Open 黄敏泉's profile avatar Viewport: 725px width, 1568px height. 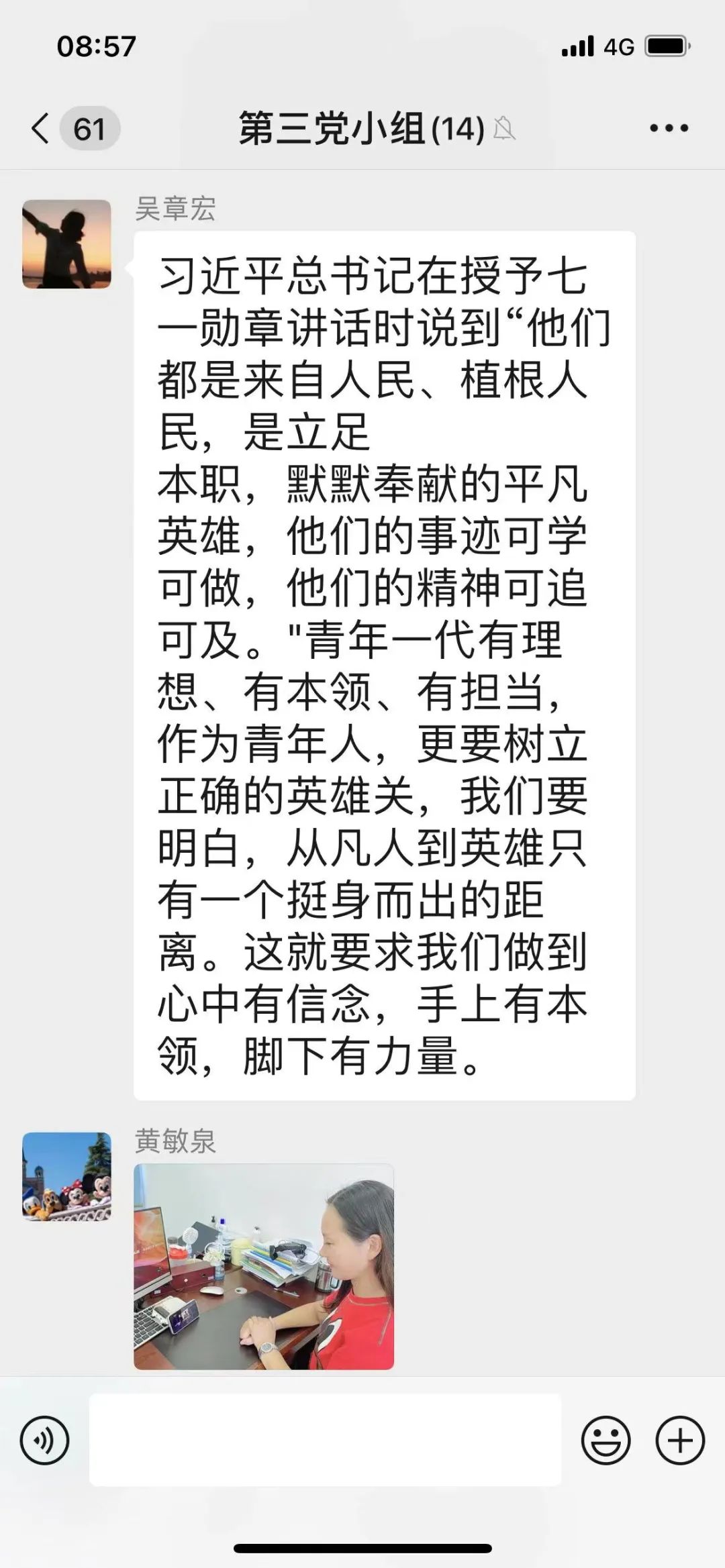(66, 1177)
